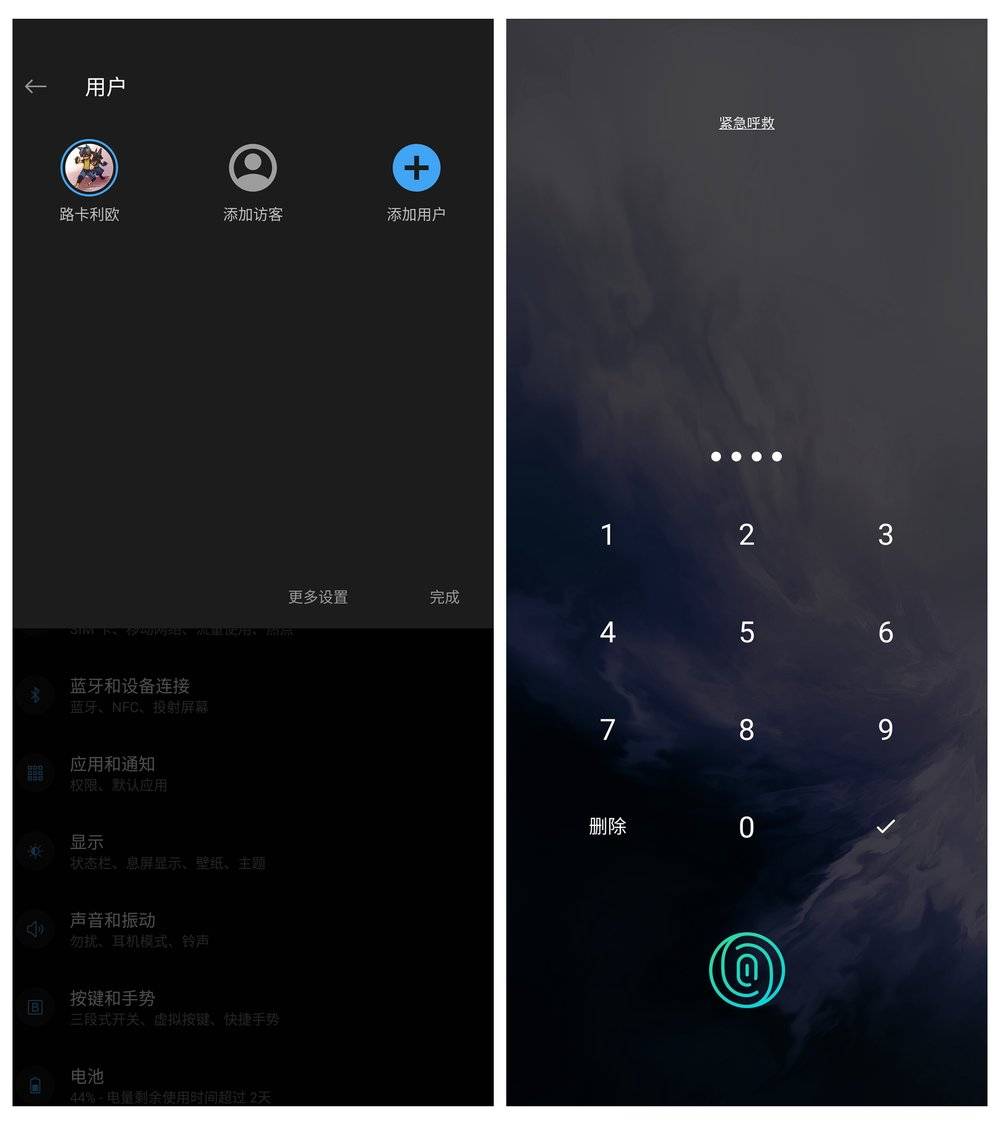The height and width of the screenshot is (1125, 1000).
Task: Tap 完成 to finish
Action: tap(444, 597)
